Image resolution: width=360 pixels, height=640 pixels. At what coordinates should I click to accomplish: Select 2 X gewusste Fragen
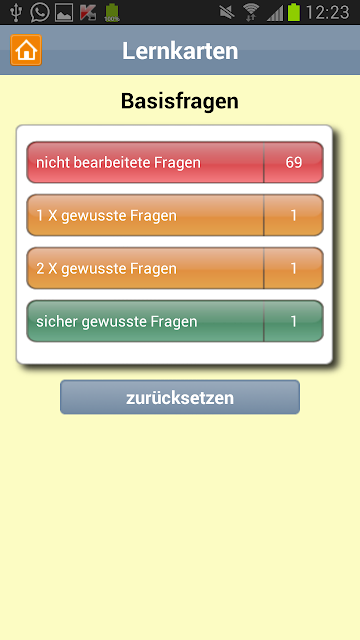pos(175,268)
